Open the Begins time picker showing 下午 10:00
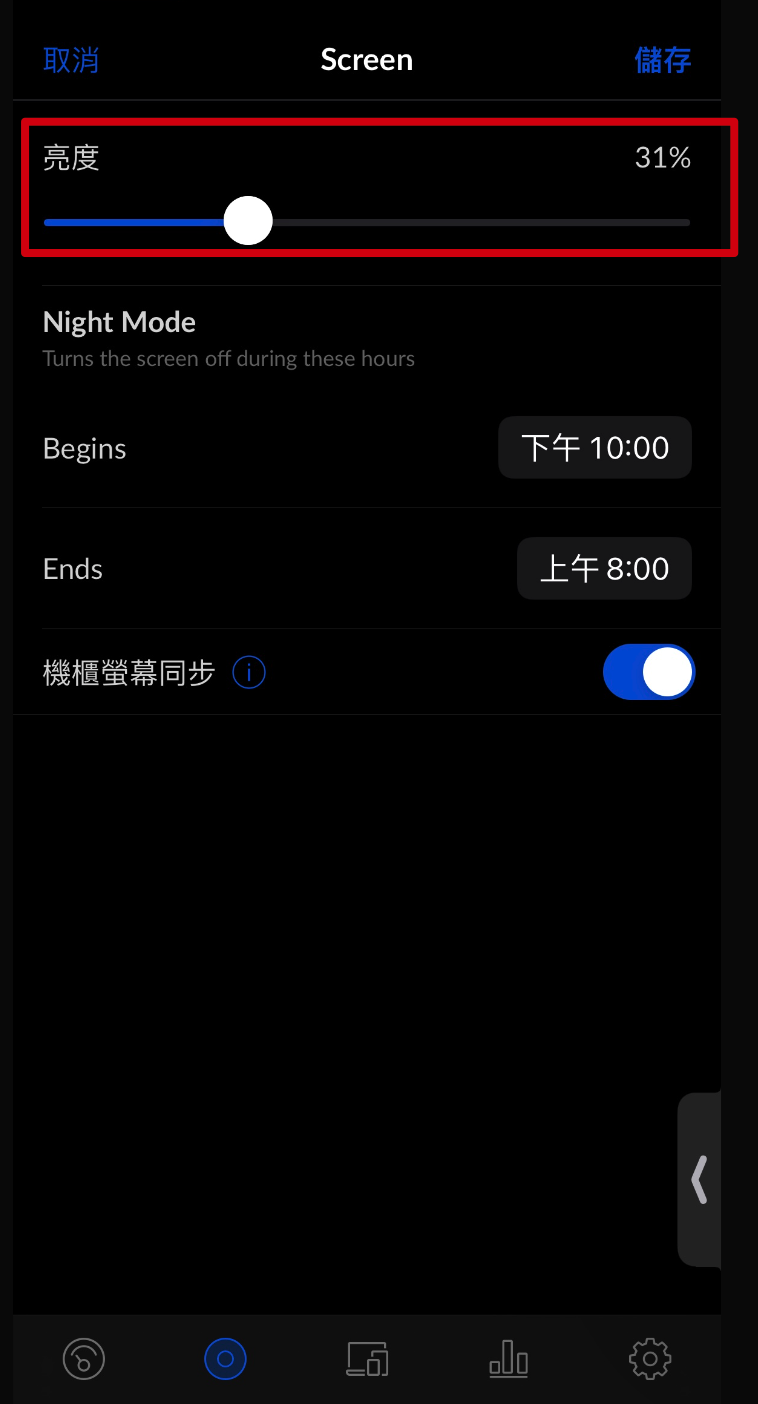 (x=594, y=447)
